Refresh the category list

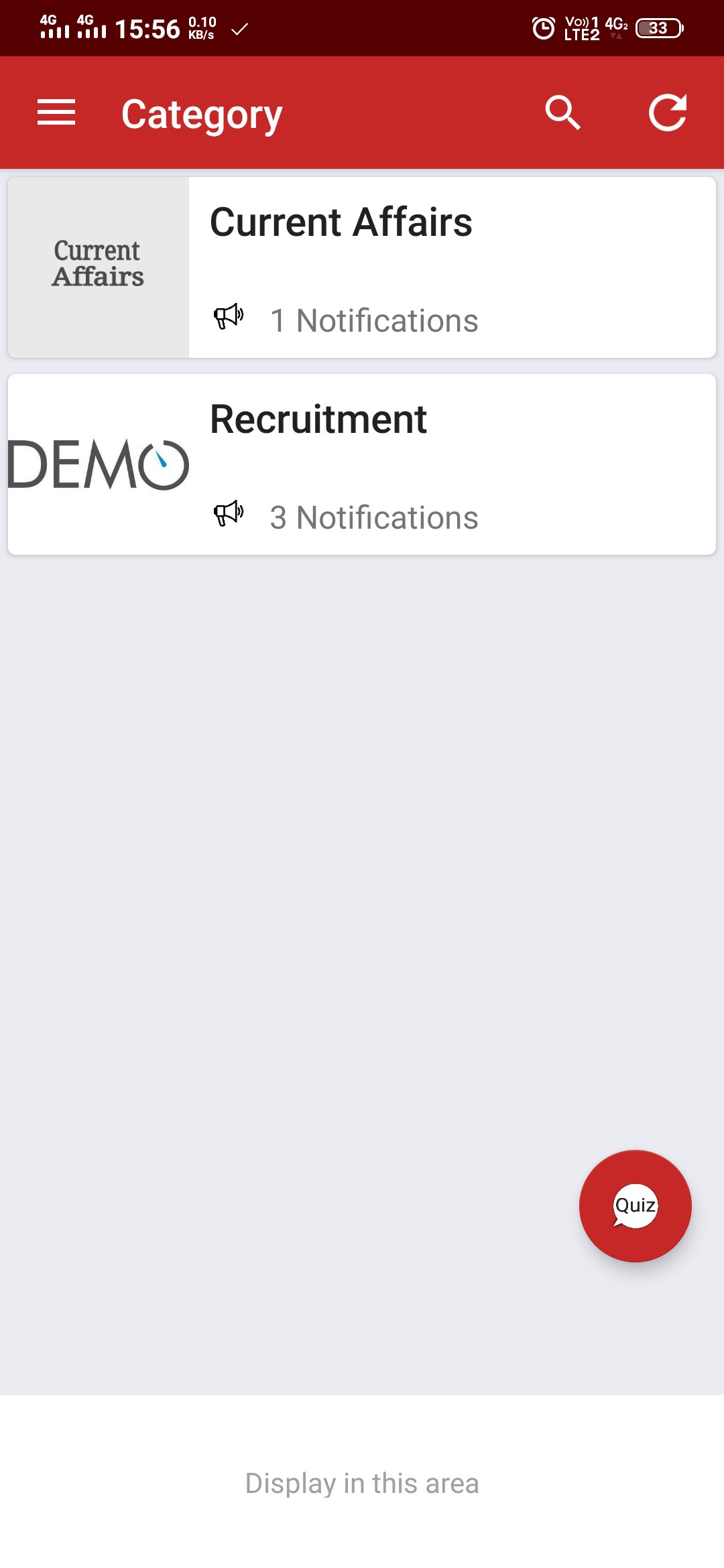point(668,113)
